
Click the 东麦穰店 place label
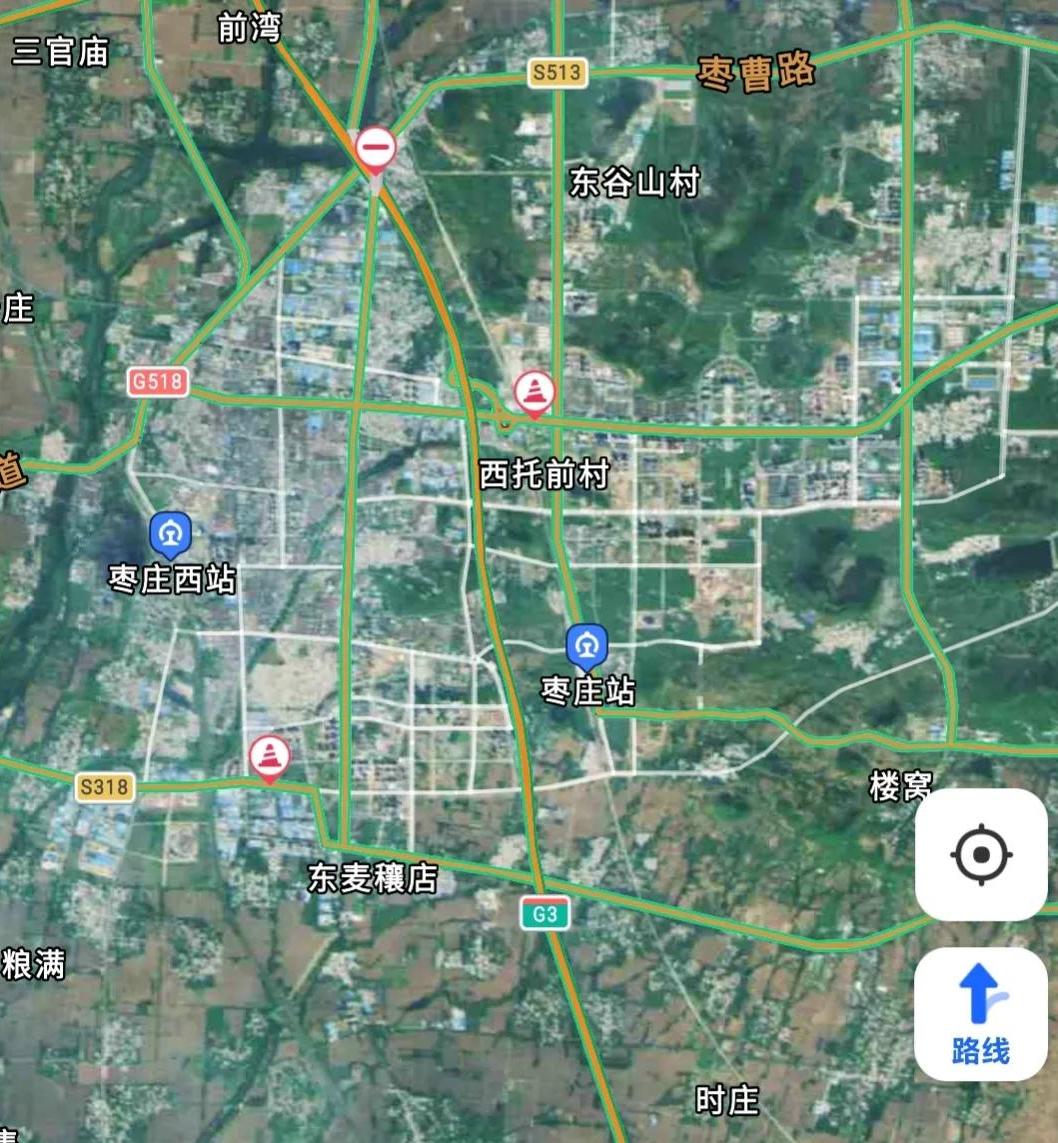(371, 876)
